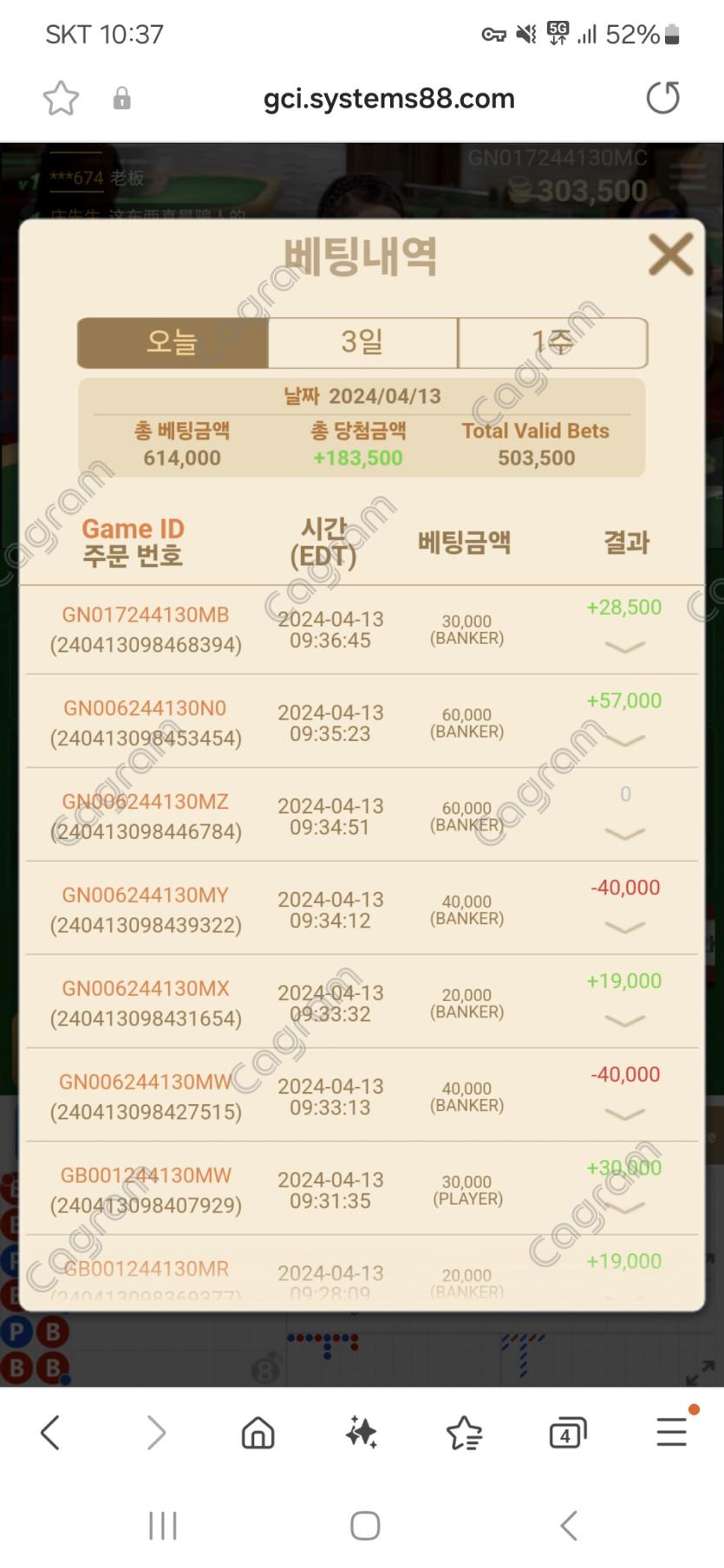
Task: Expand details for bet GN006244130MW
Action: (x=624, y=1115)
